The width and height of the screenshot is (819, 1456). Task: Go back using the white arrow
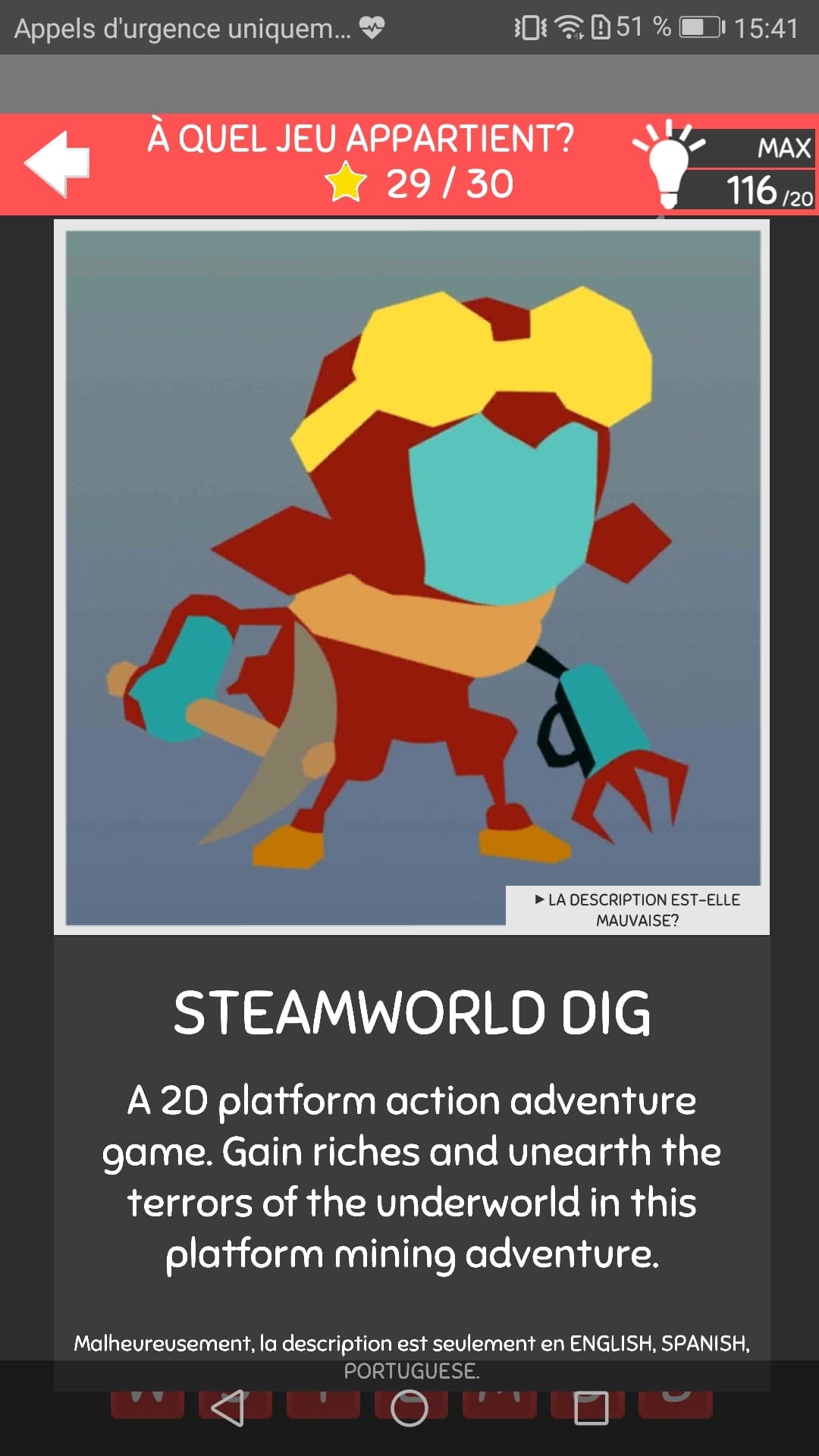(58, 164)
